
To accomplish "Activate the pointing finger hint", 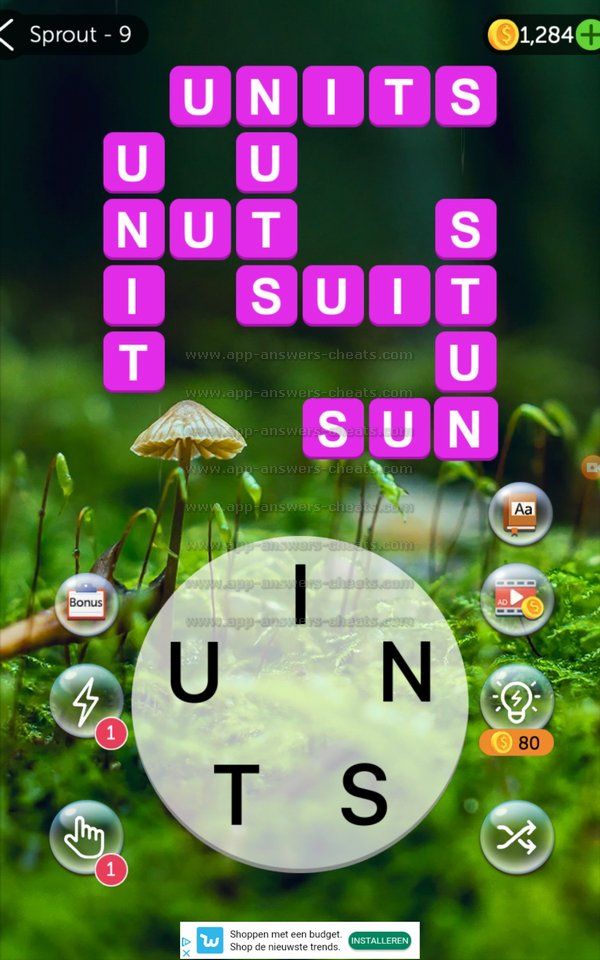I will [86, 837].
